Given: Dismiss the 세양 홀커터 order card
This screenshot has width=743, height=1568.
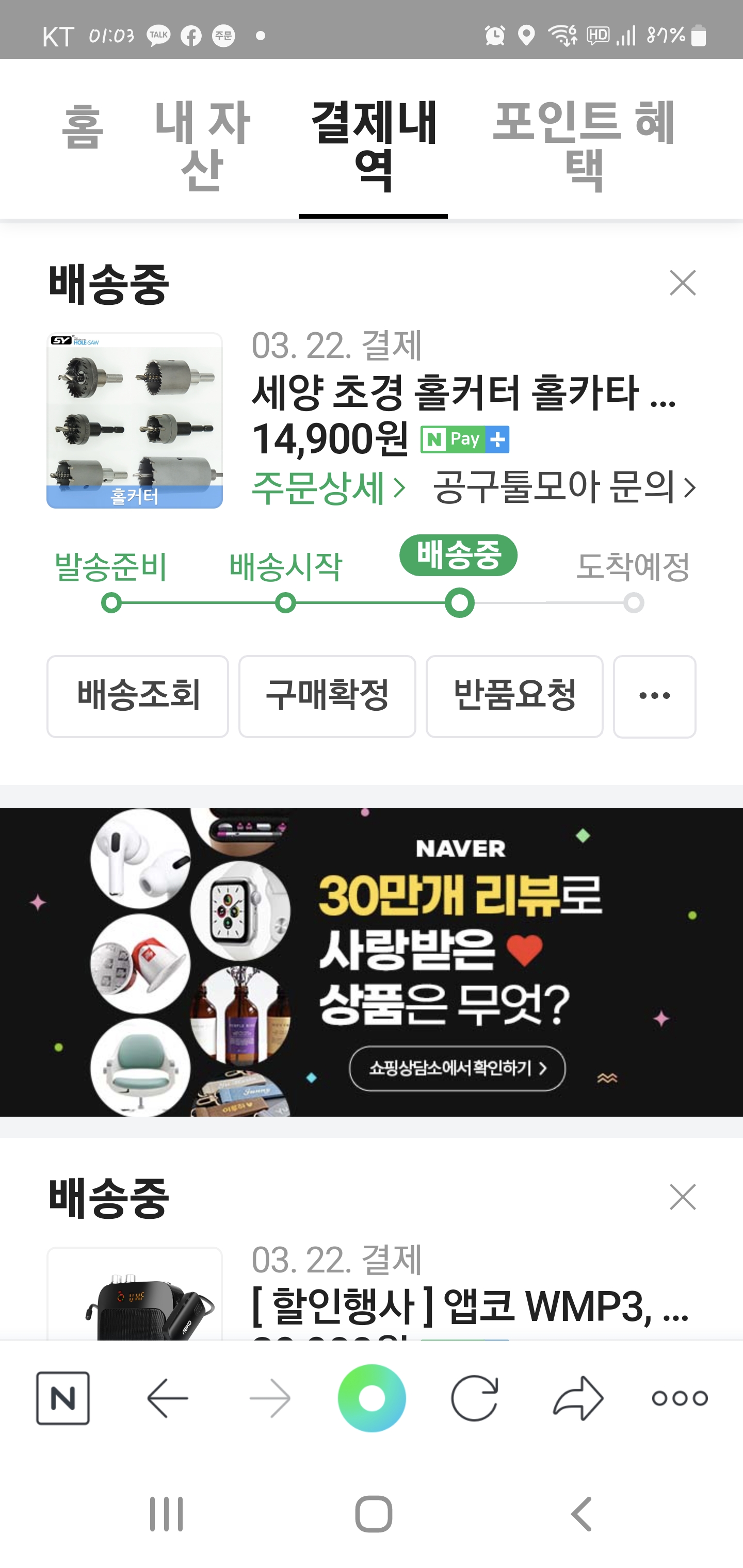Looking at the screenshot, I should click(x=682, y=283).
